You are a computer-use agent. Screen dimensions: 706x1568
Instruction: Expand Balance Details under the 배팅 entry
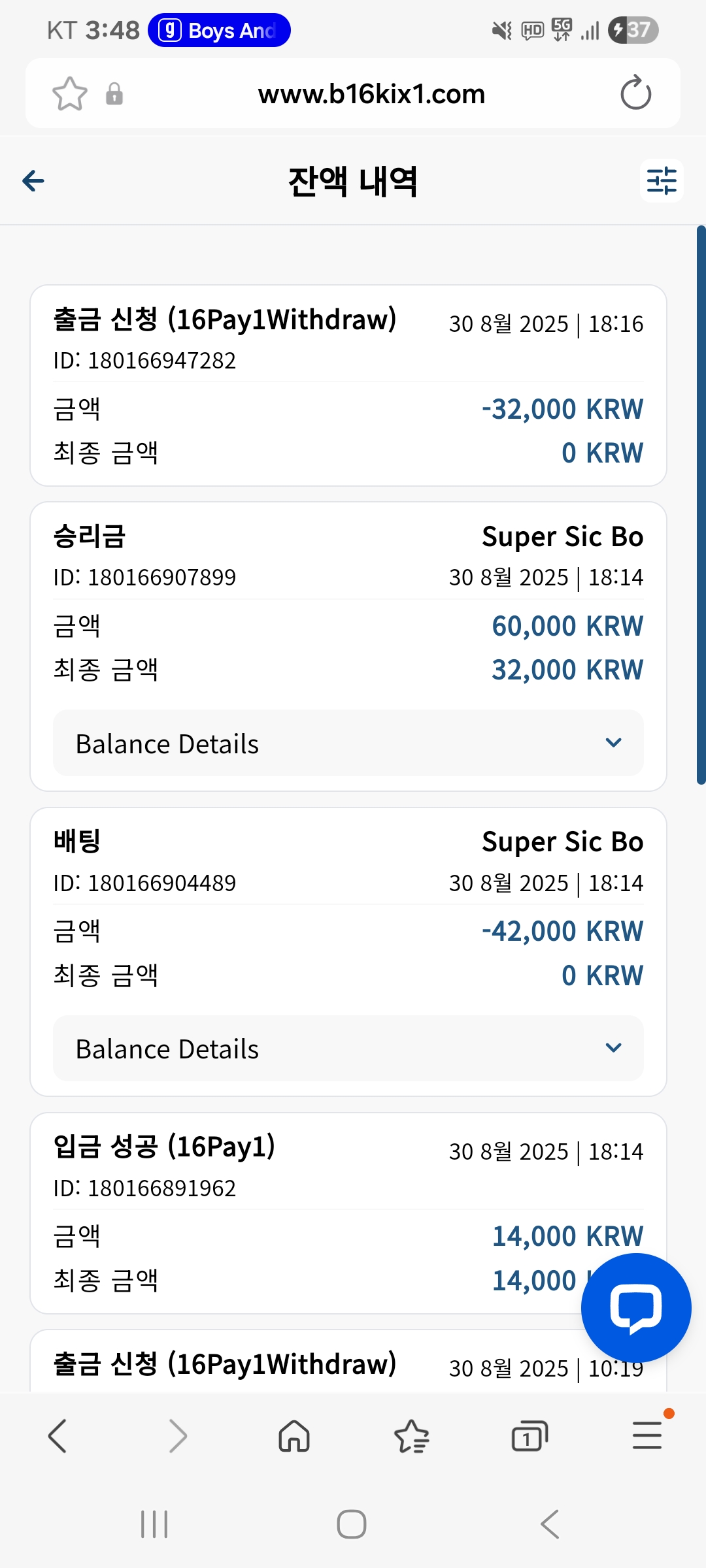click(x=348, y=1049)
